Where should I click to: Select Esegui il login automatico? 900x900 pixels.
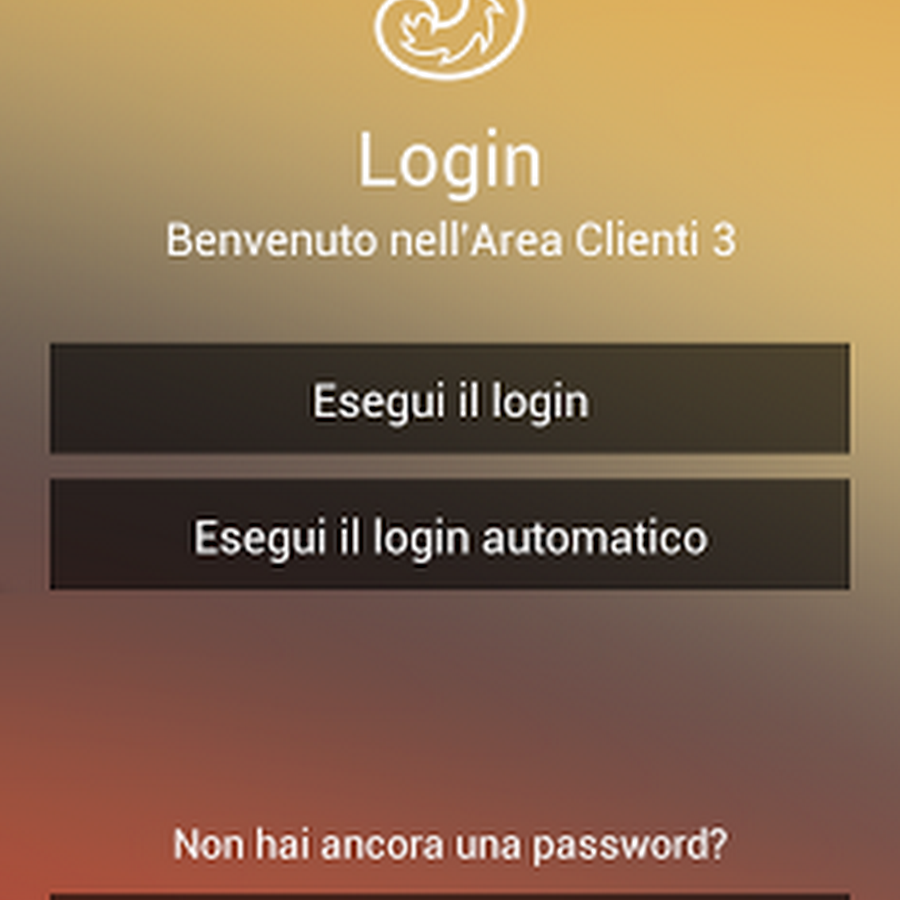450,535
